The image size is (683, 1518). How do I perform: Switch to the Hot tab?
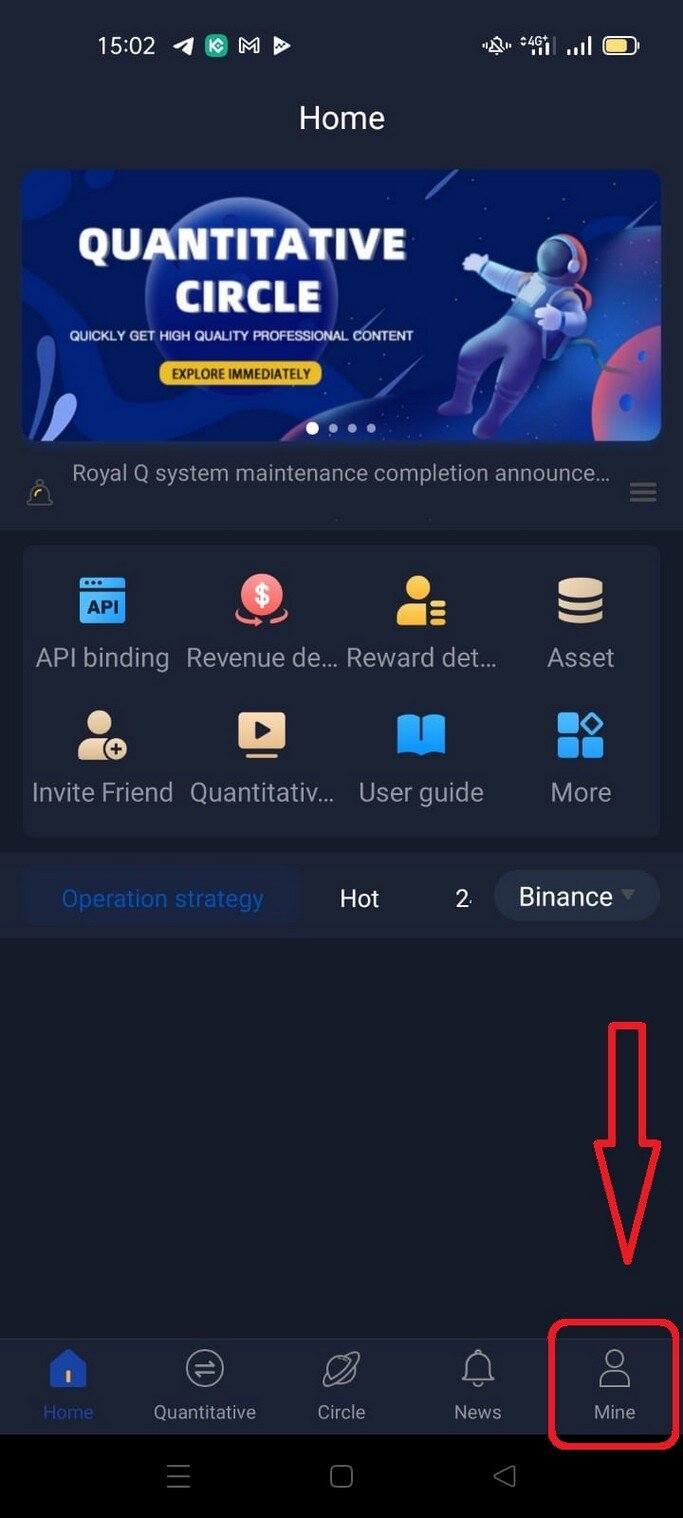point(359,898)
